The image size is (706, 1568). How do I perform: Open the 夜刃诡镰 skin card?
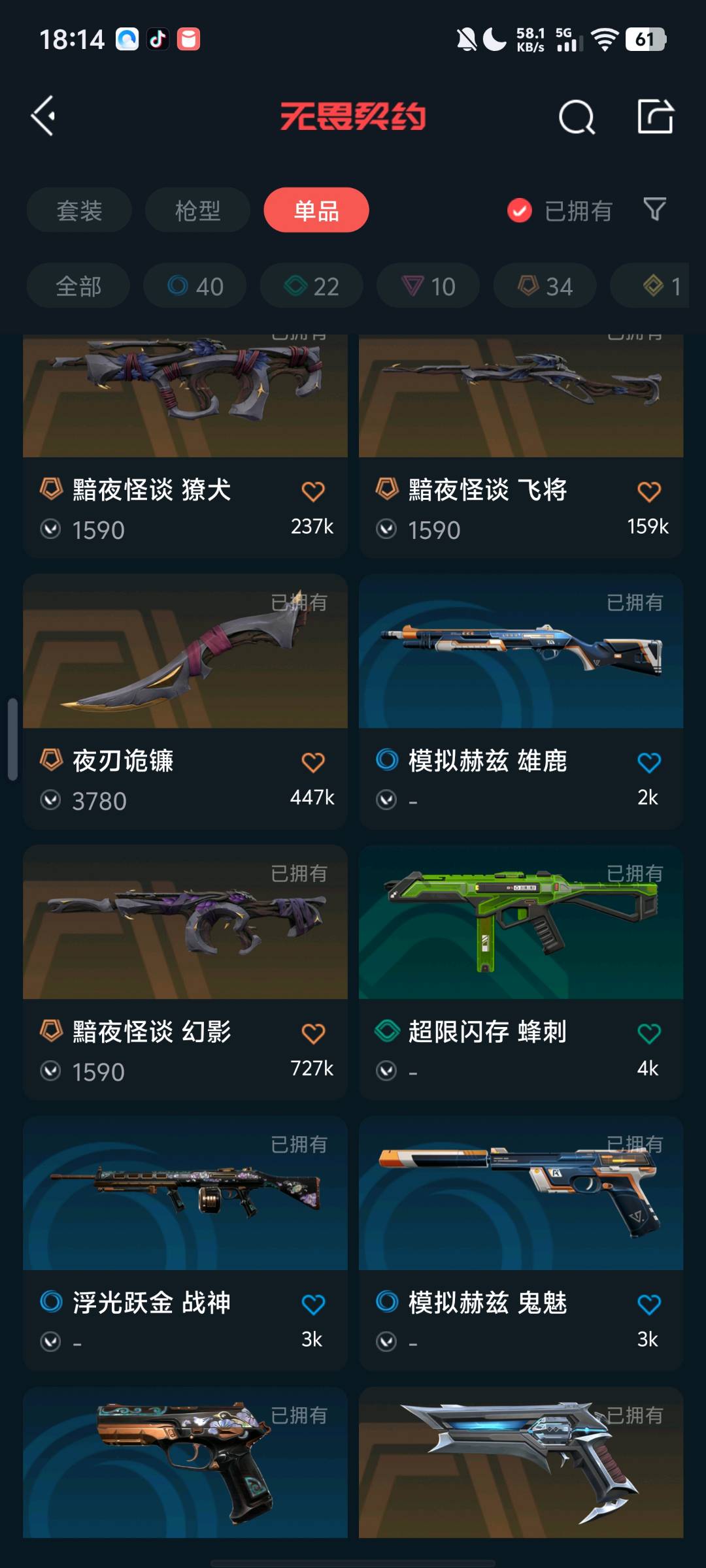[185, 701]
